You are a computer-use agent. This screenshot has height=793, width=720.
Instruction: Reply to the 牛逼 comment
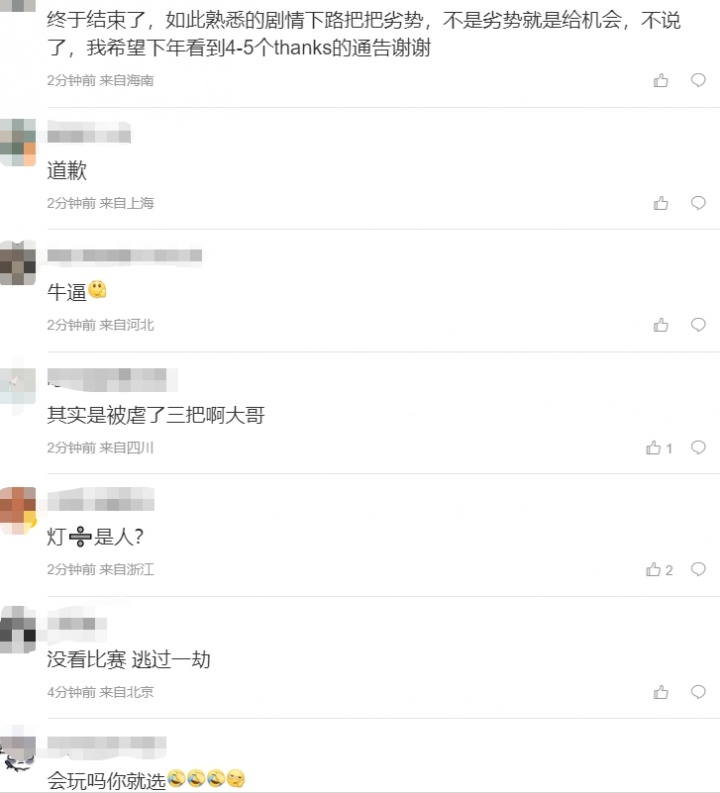pos(698,325)
